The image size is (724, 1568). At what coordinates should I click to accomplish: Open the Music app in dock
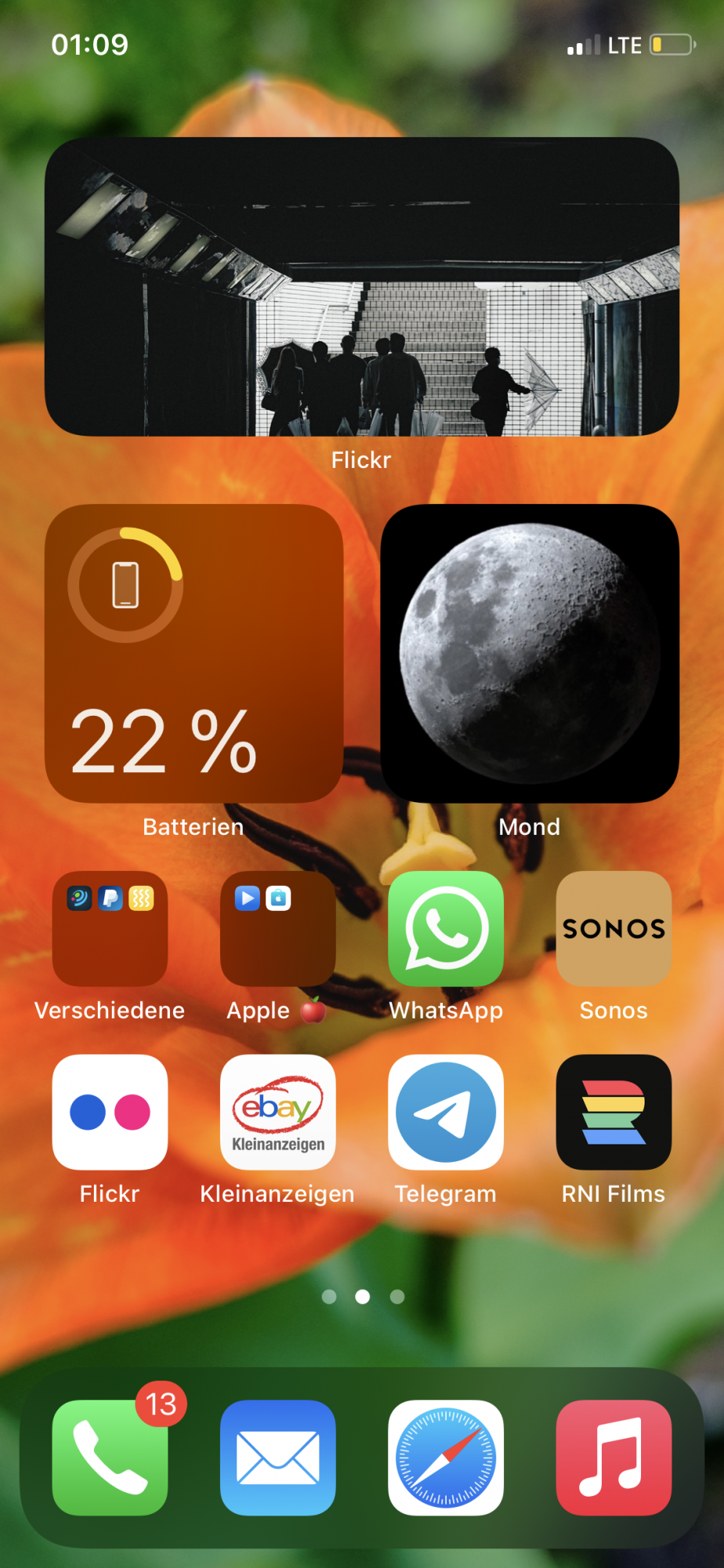614,1457
